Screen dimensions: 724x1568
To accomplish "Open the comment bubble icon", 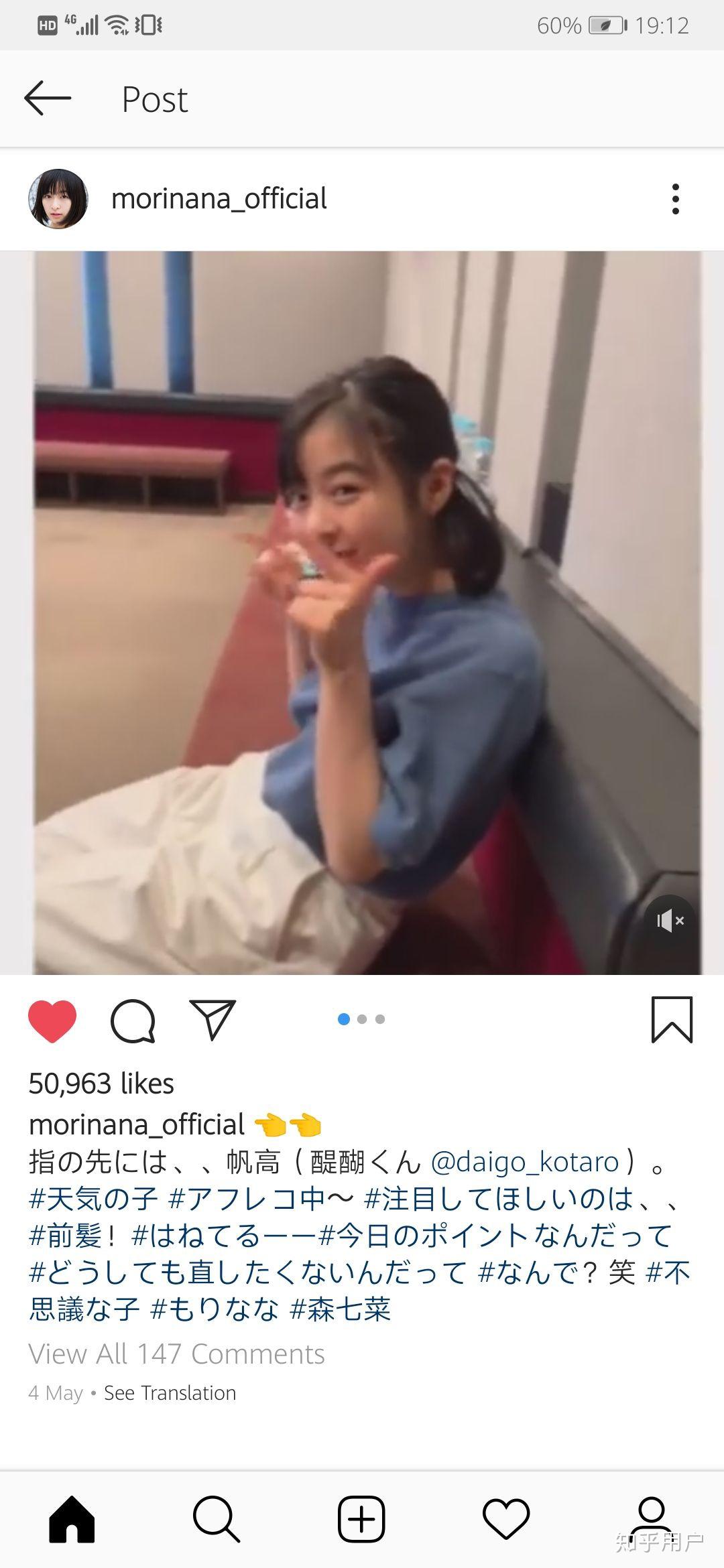I will click(133, 1021).
